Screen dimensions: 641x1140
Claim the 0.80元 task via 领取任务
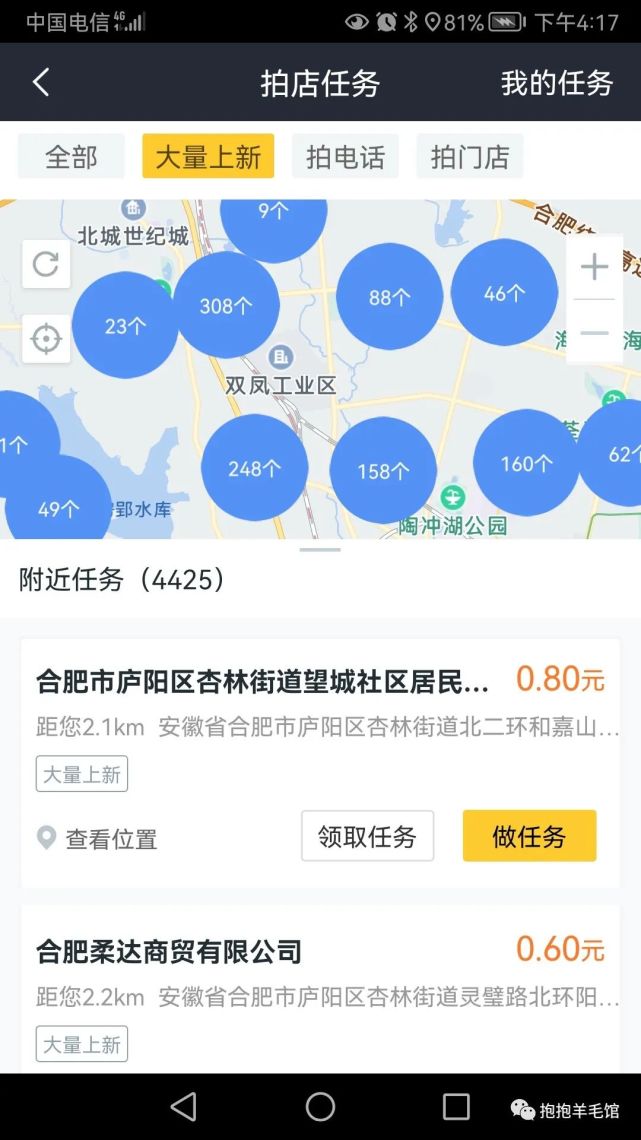(367, 836)
